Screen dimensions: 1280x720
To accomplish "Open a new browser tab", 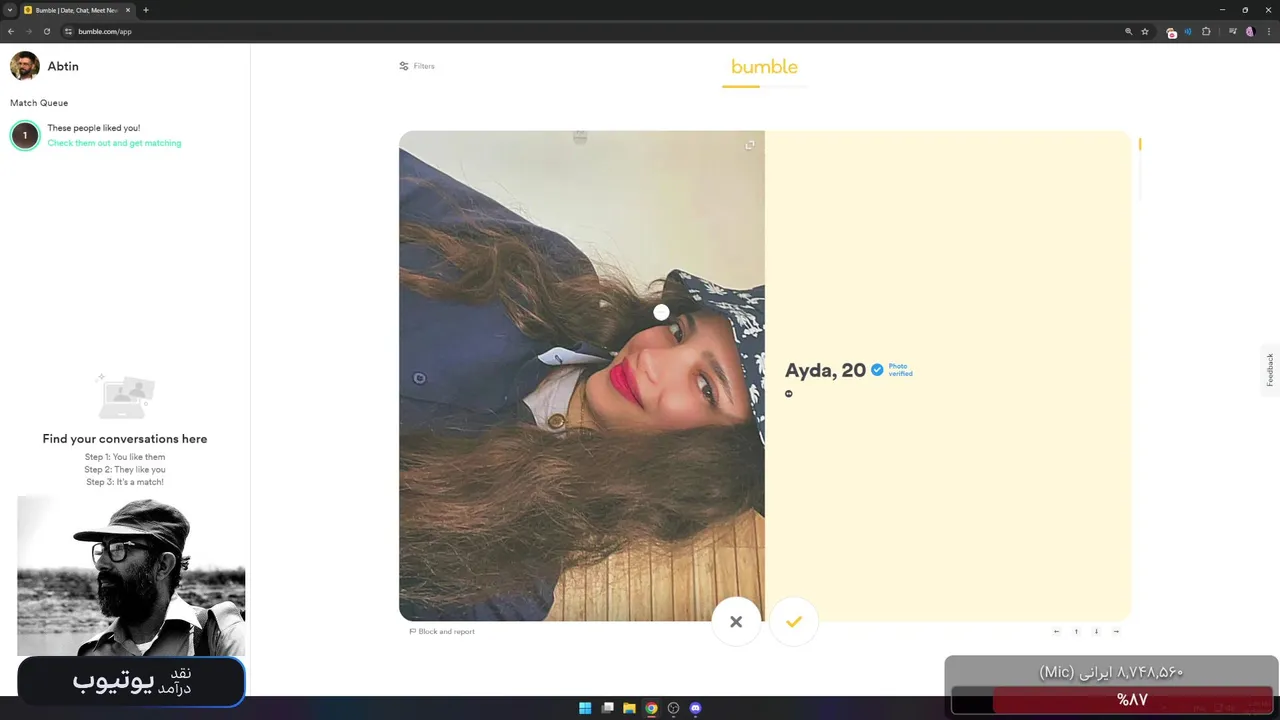I will 146,10.
